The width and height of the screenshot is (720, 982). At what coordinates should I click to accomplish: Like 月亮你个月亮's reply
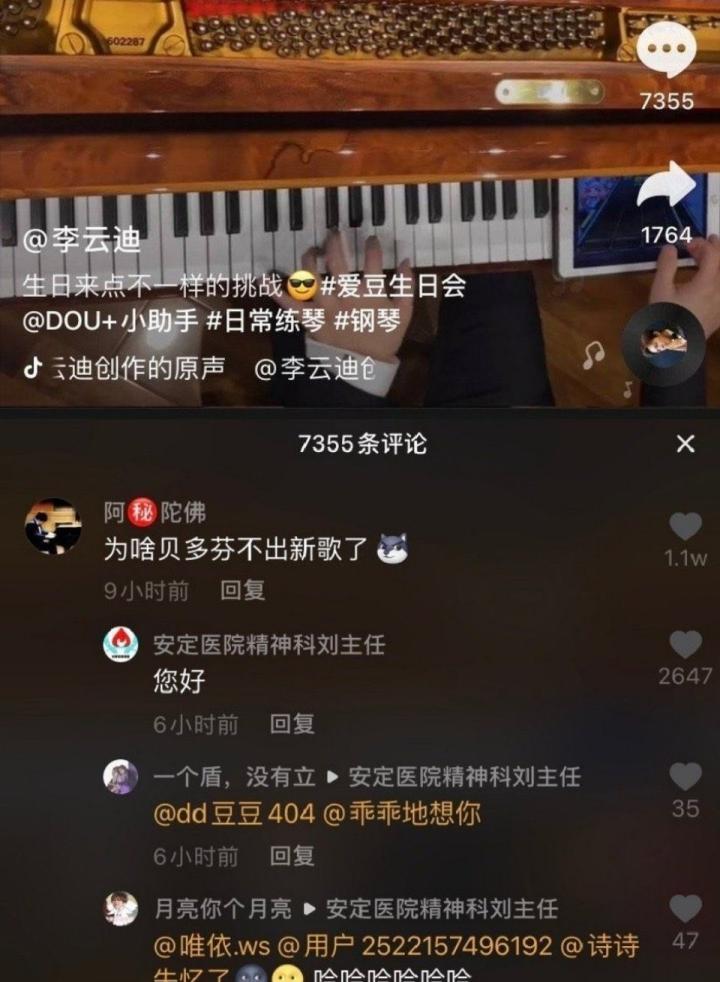pyautogui.click(x=685, y=908)
